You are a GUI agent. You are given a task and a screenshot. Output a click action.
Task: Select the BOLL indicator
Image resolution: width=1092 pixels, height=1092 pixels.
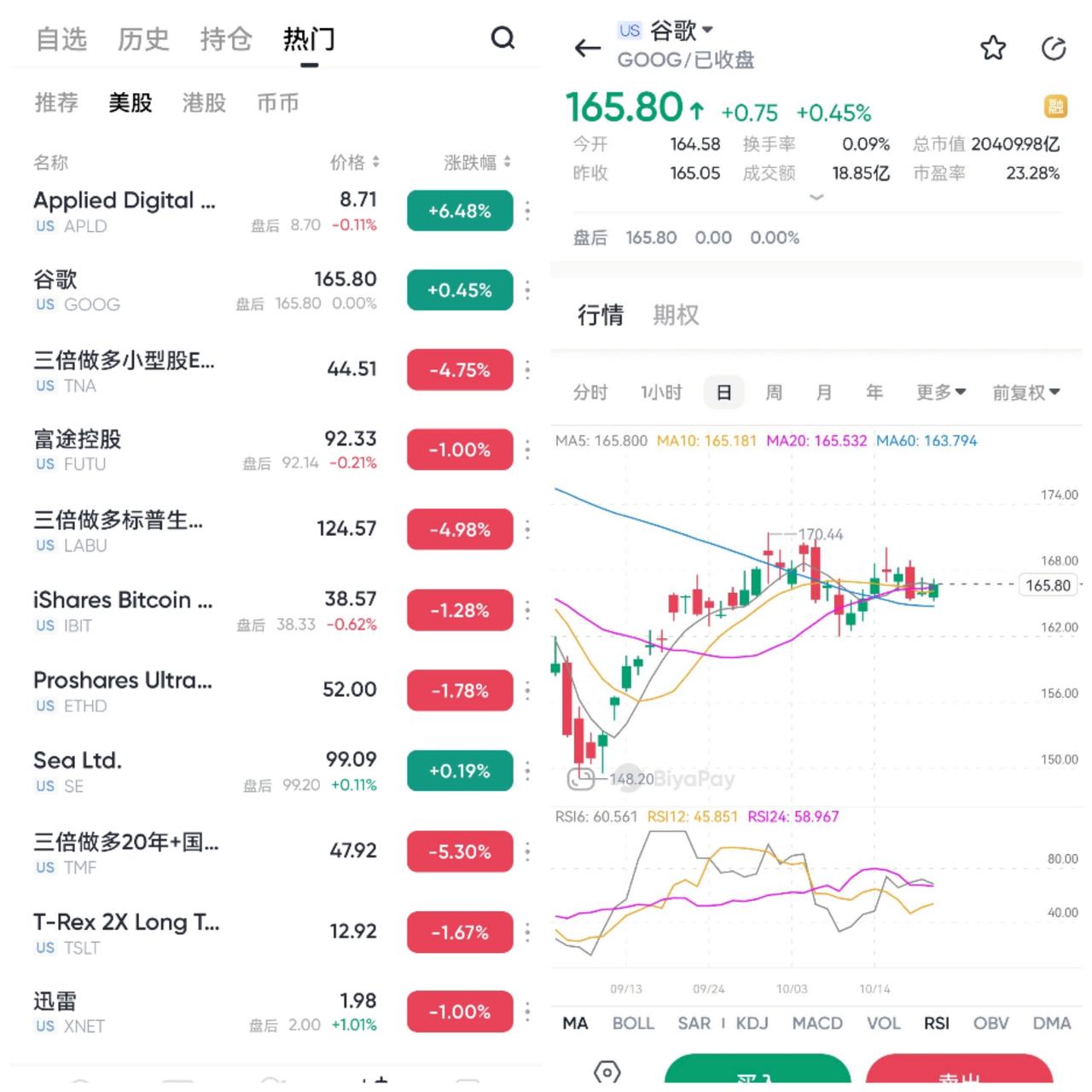pos(633,1023)
